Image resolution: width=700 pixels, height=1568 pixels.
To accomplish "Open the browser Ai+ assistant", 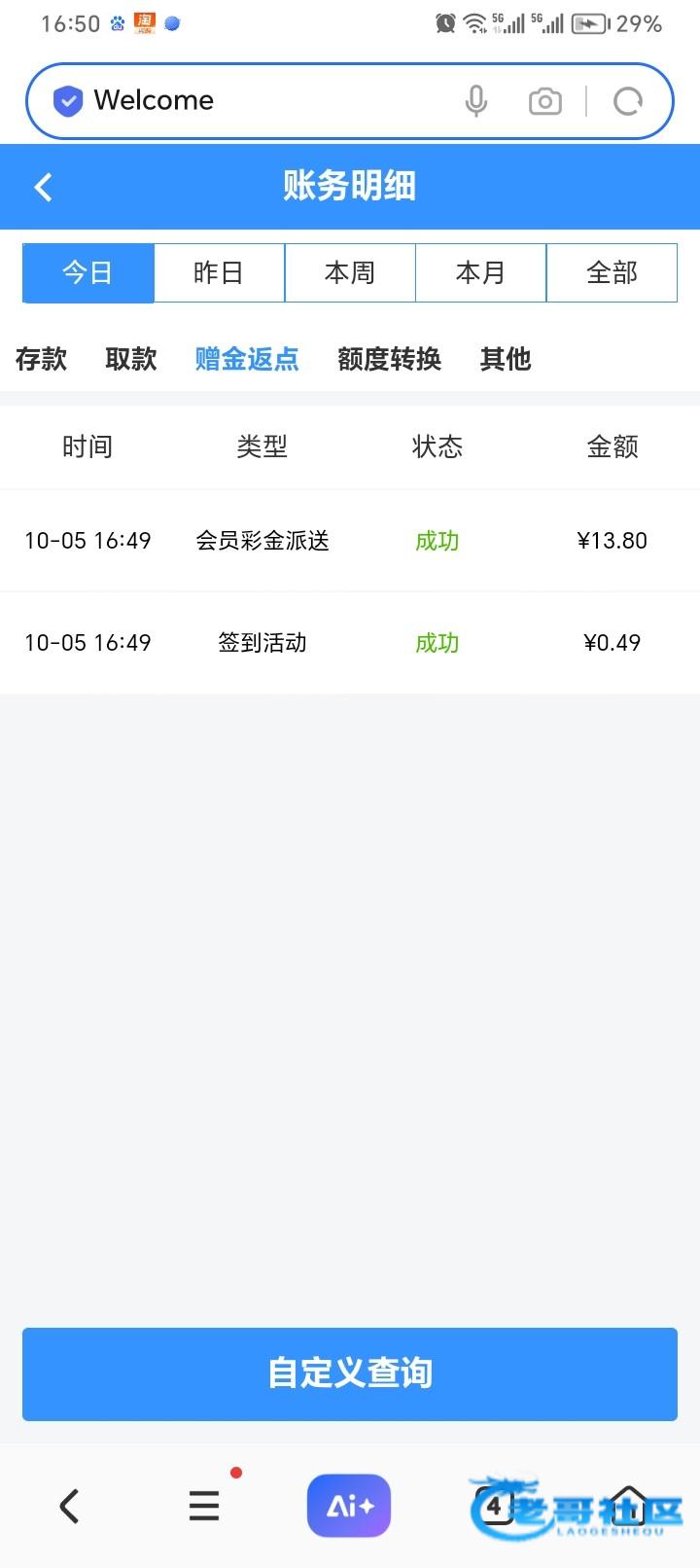I will point(349,1506).
